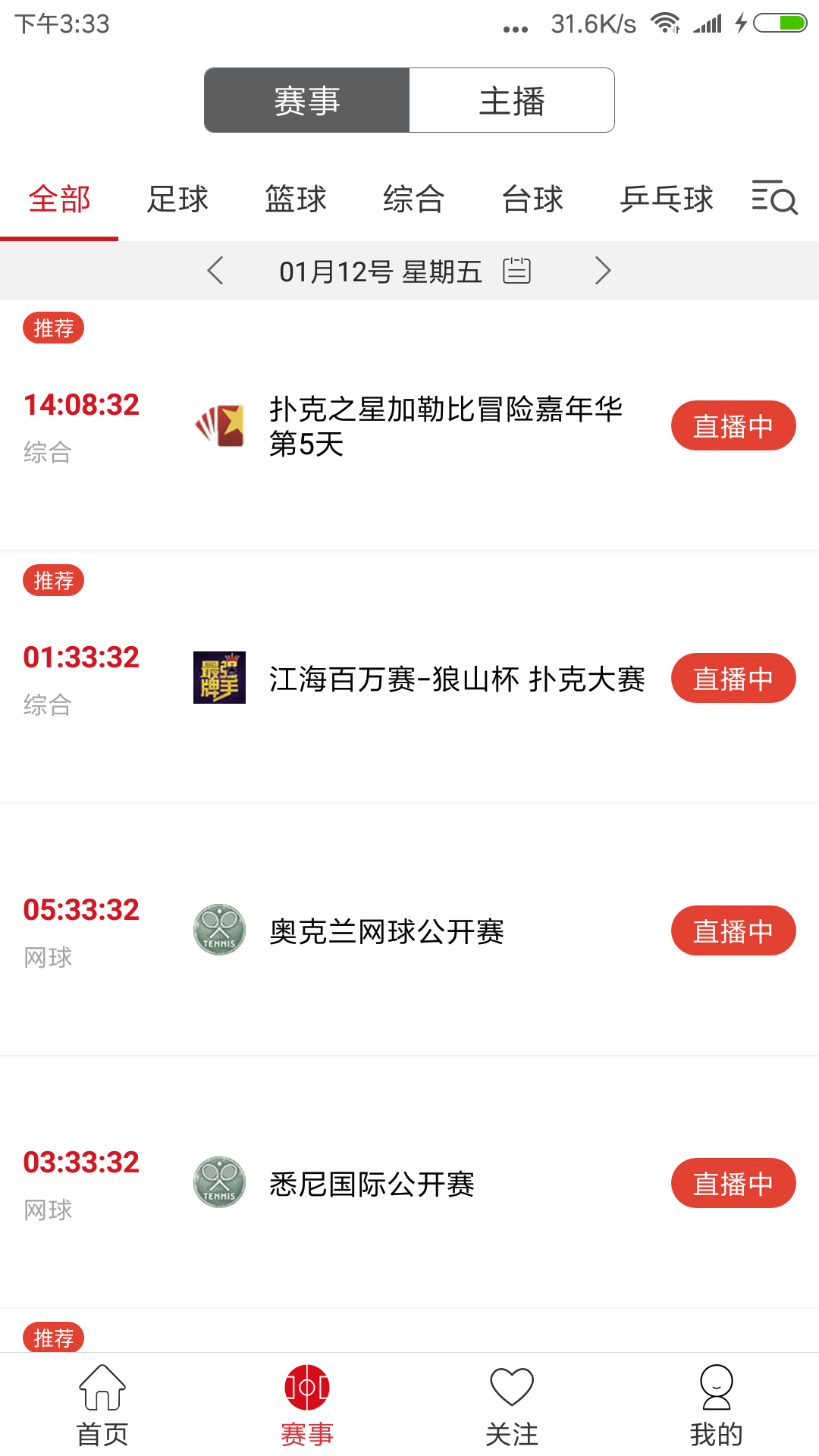Go to the 首页 tab
This screenshot has width=819, height=1456.
click(102, 1404)
